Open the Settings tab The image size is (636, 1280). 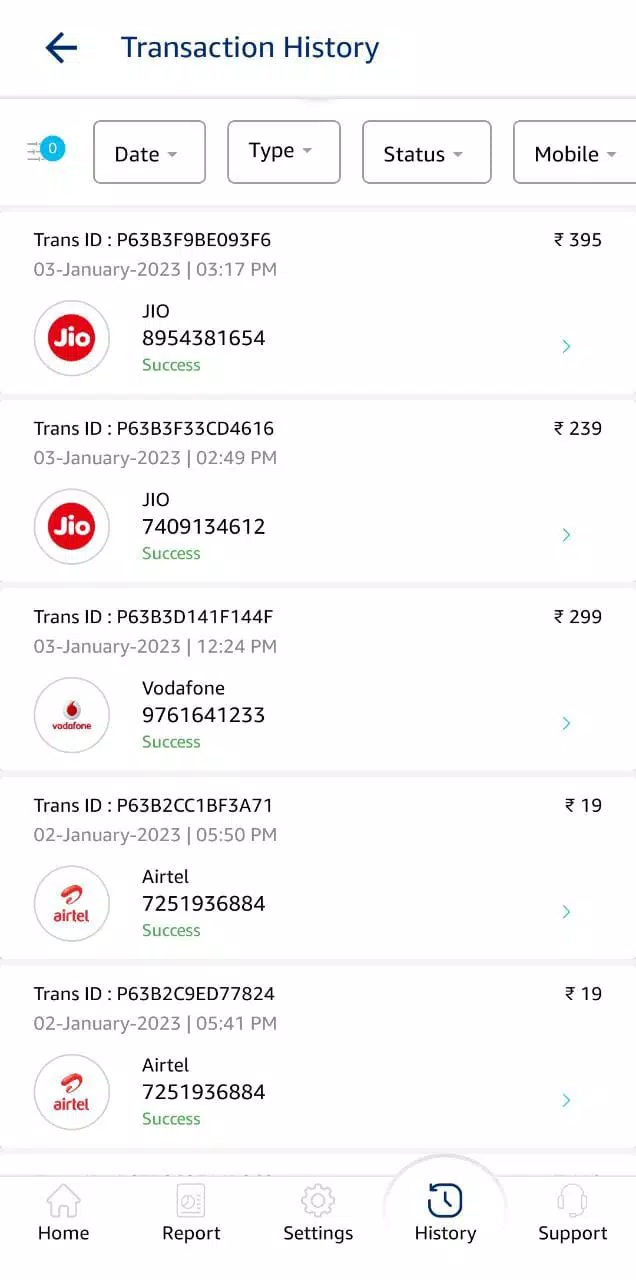coord(318,1214)
